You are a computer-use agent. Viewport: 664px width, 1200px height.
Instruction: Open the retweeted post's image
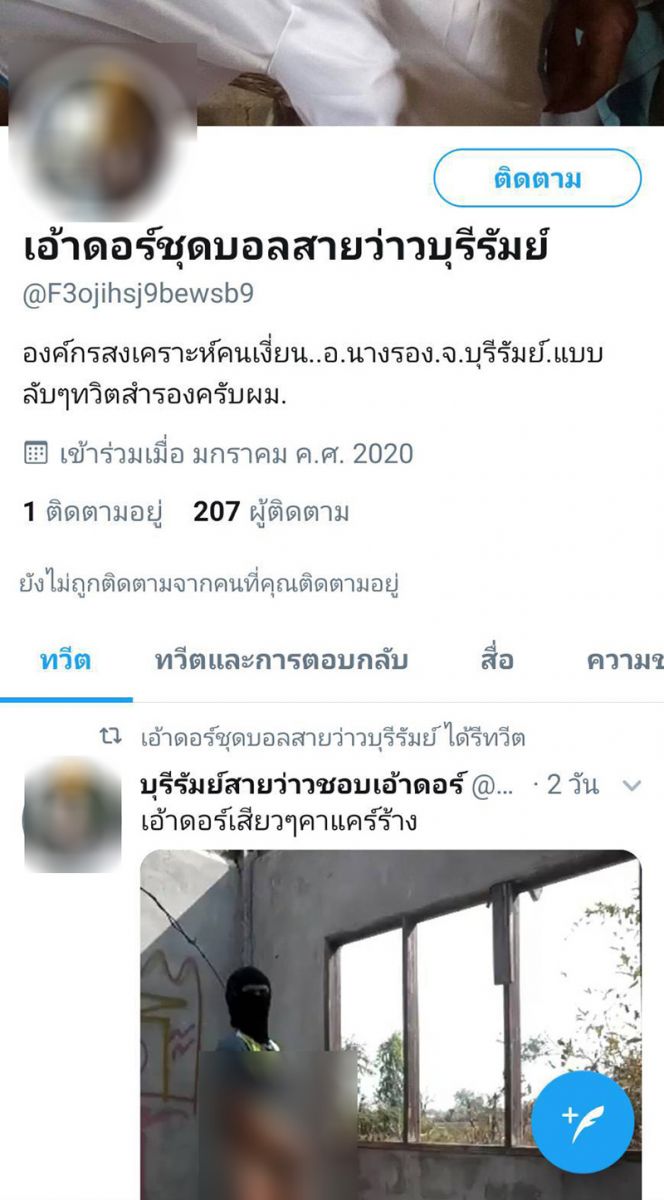click(x=390, y=1020)
